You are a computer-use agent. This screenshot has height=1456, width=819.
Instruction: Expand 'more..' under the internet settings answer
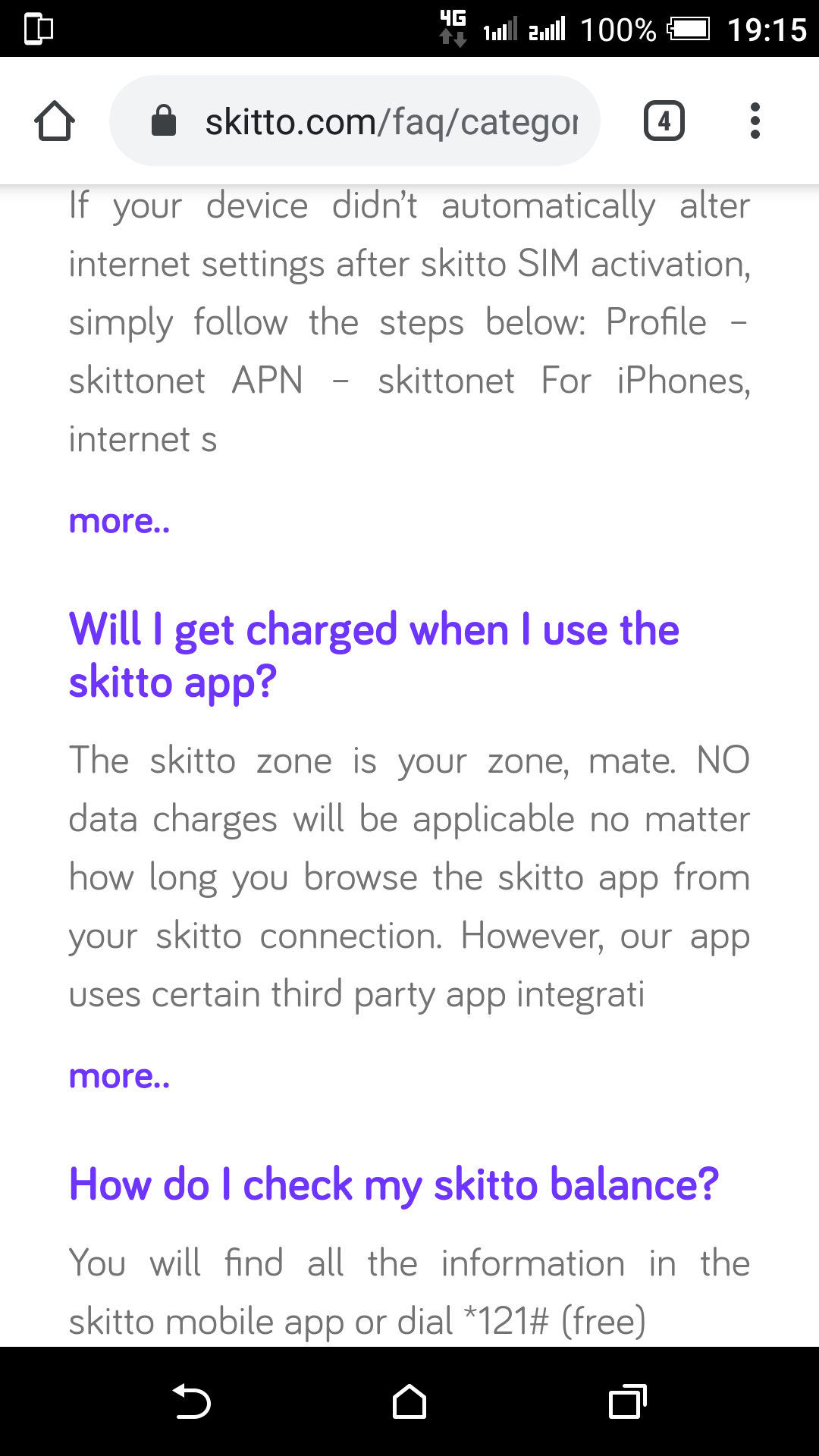(x=119, y=521)
